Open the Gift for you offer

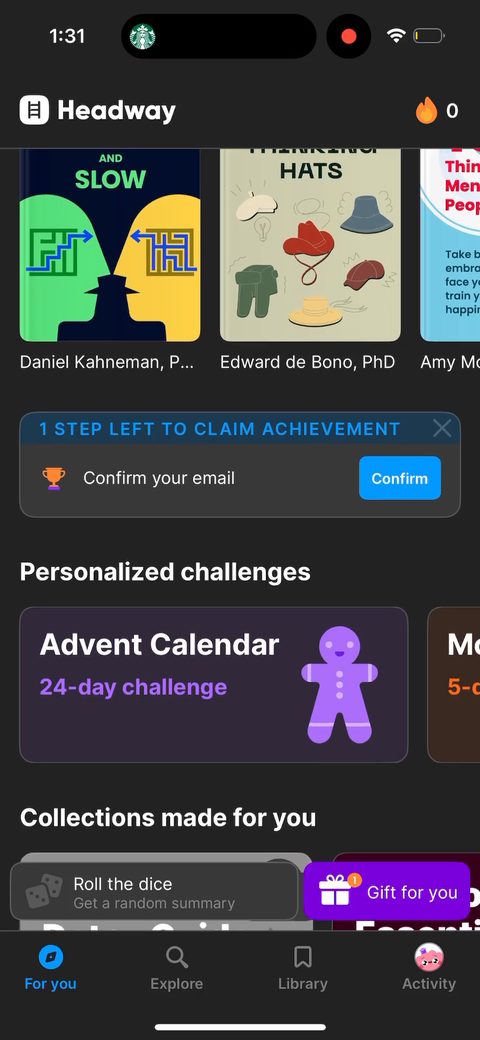[387, 891]
